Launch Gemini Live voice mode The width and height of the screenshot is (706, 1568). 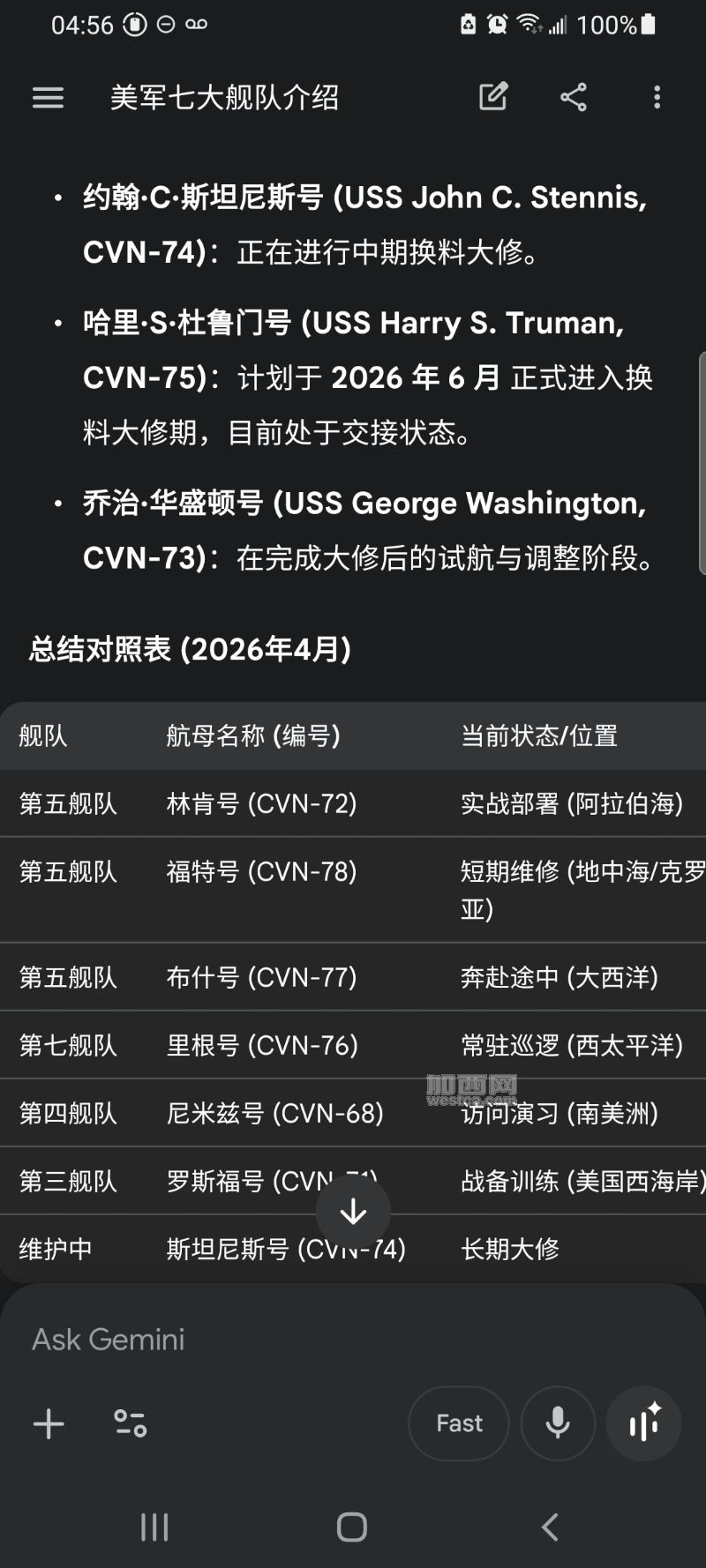point(644,1423)
